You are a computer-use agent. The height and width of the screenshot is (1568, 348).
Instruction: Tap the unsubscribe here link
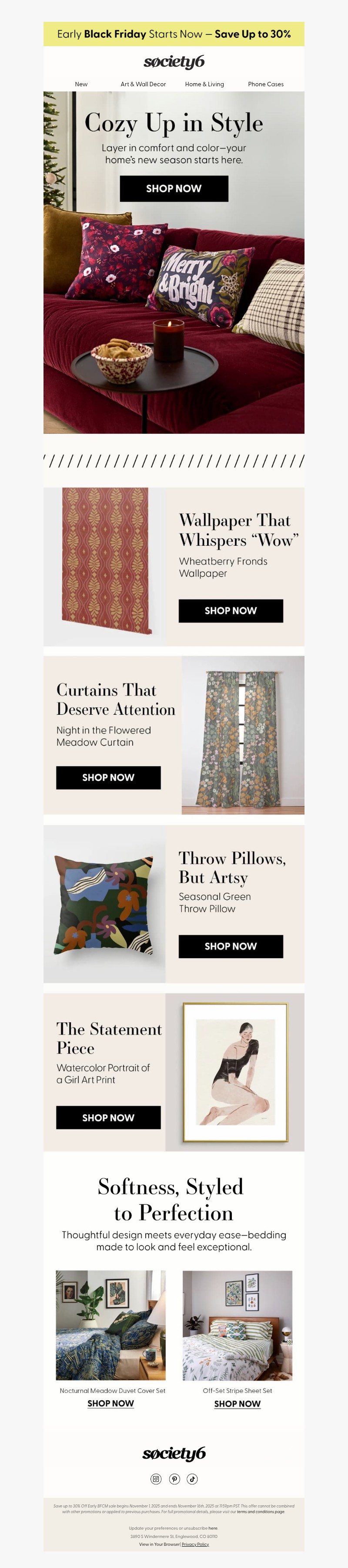point(213,1528)
